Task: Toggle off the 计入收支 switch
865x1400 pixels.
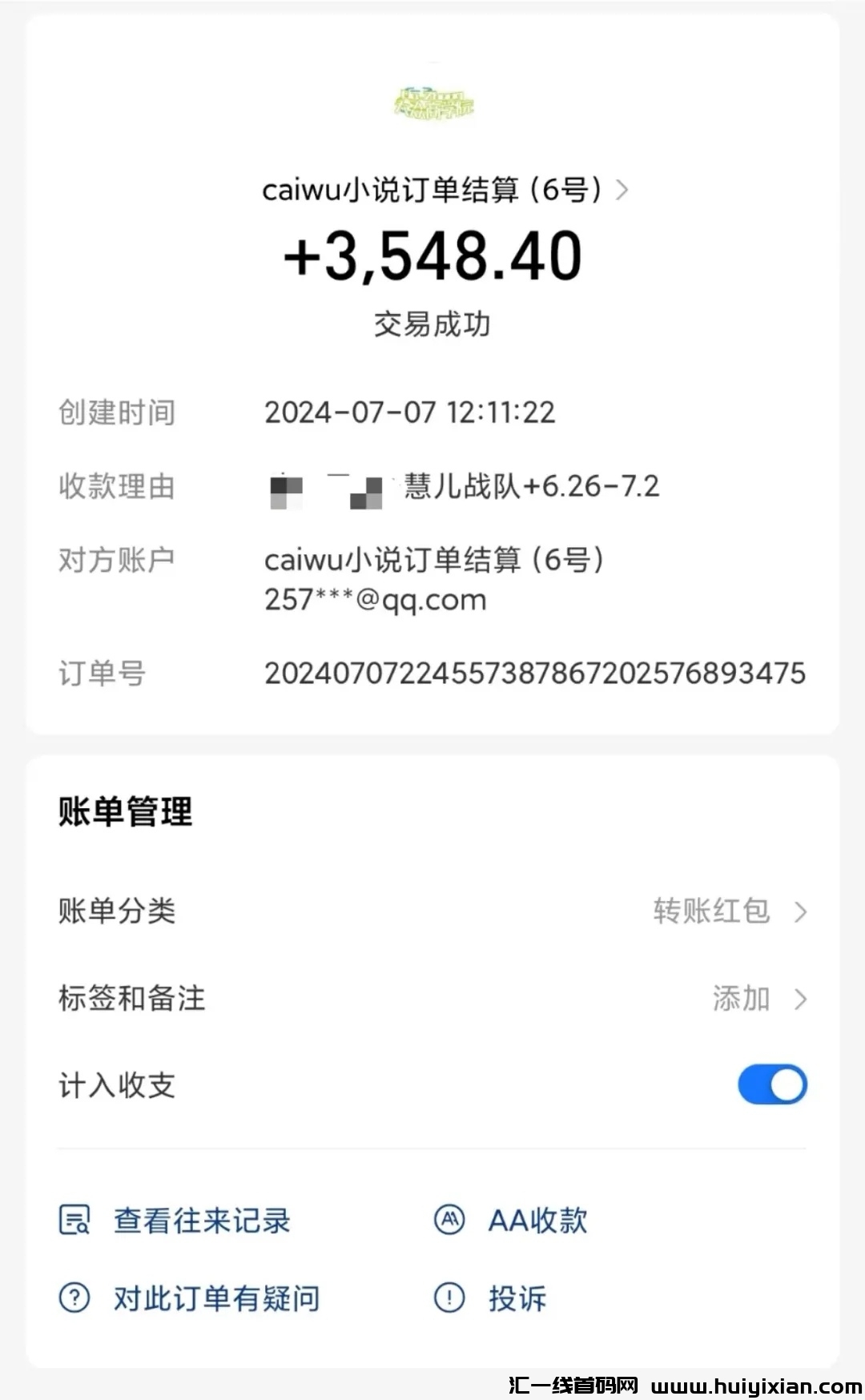Action: (771, 1083)
